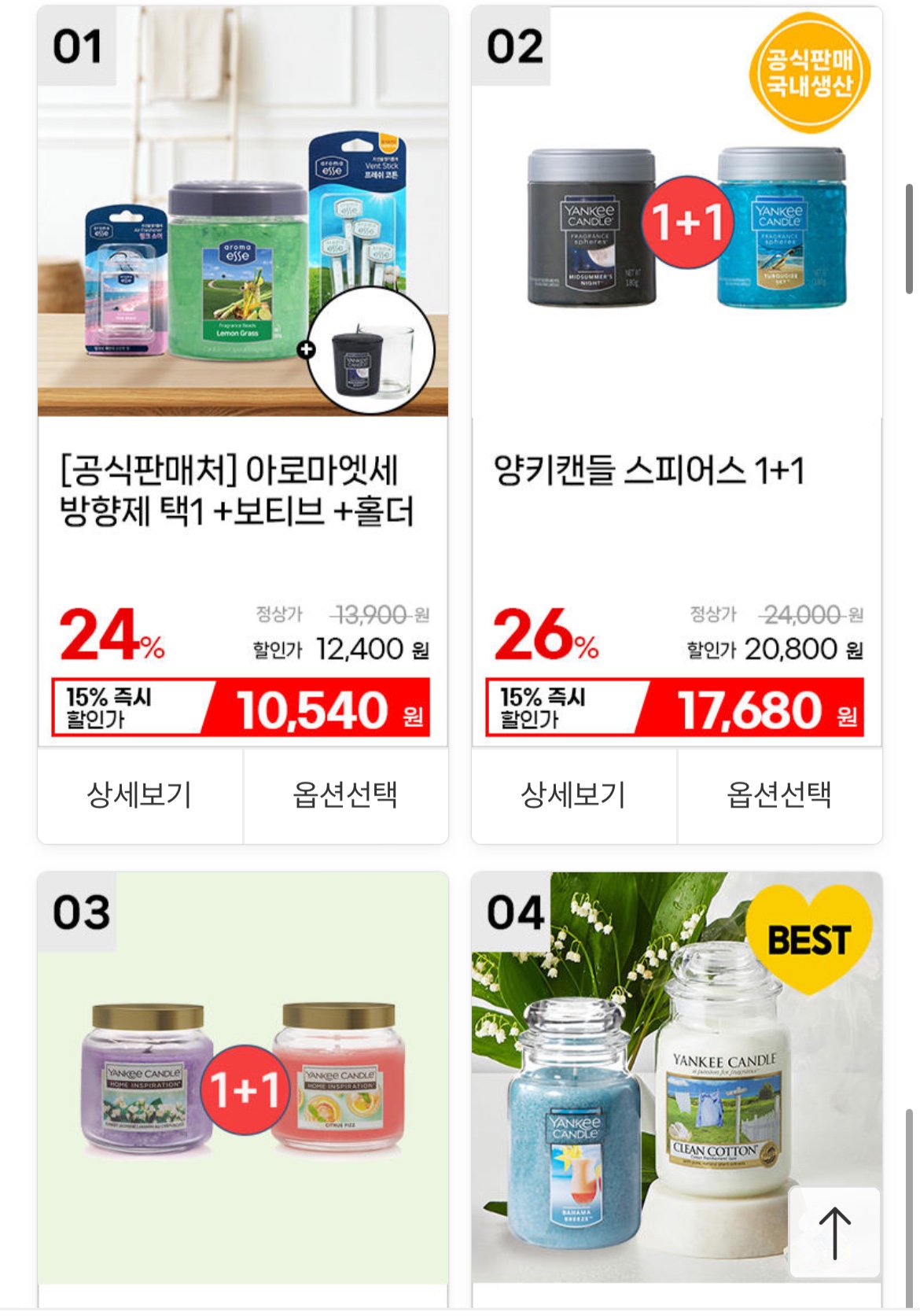Open product 03 Yankee Candle jar 1+1
This screenshot has height=1316, width=920.
click(x=242, y=1078)
